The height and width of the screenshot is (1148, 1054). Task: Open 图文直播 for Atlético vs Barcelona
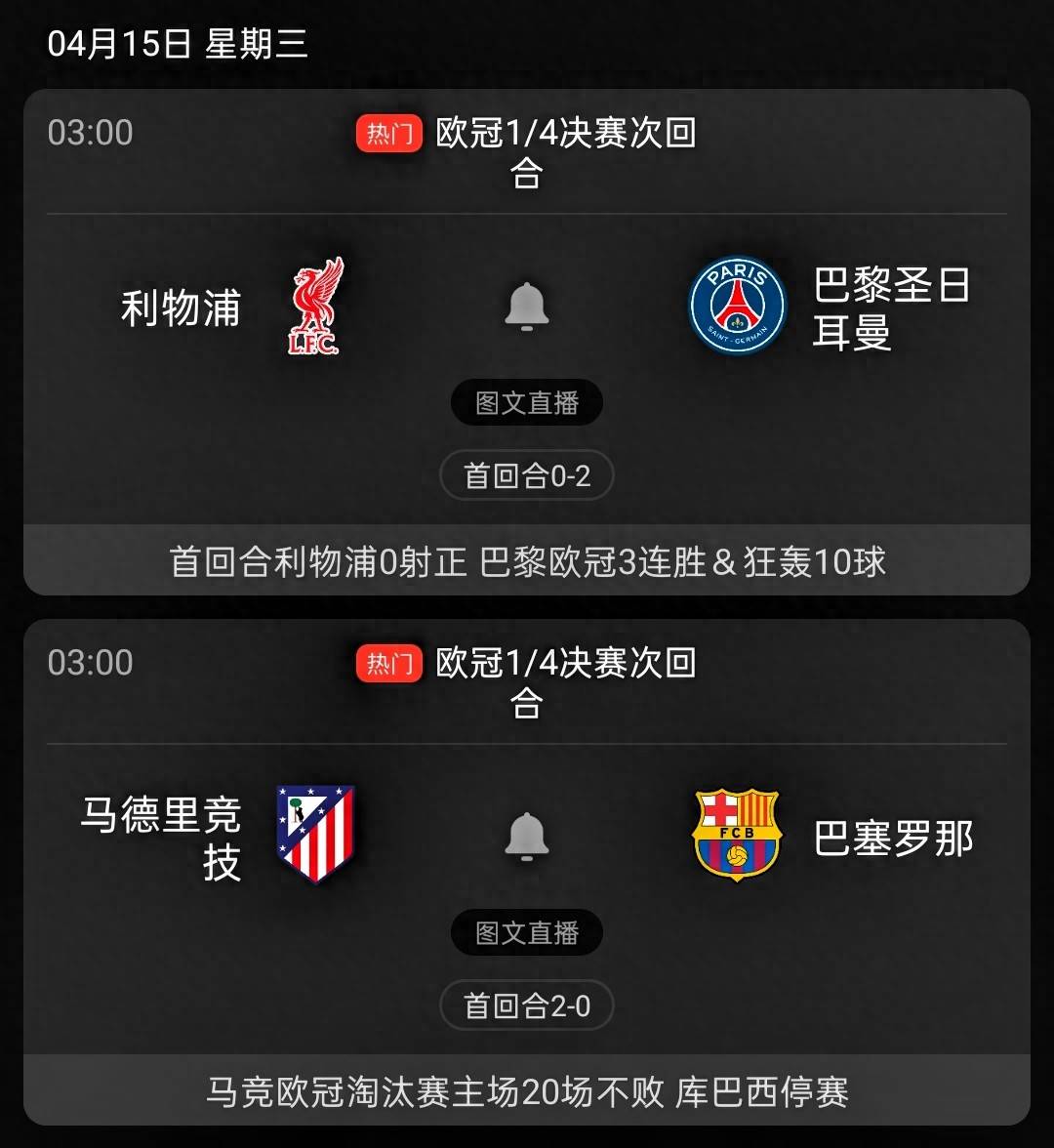527,932
